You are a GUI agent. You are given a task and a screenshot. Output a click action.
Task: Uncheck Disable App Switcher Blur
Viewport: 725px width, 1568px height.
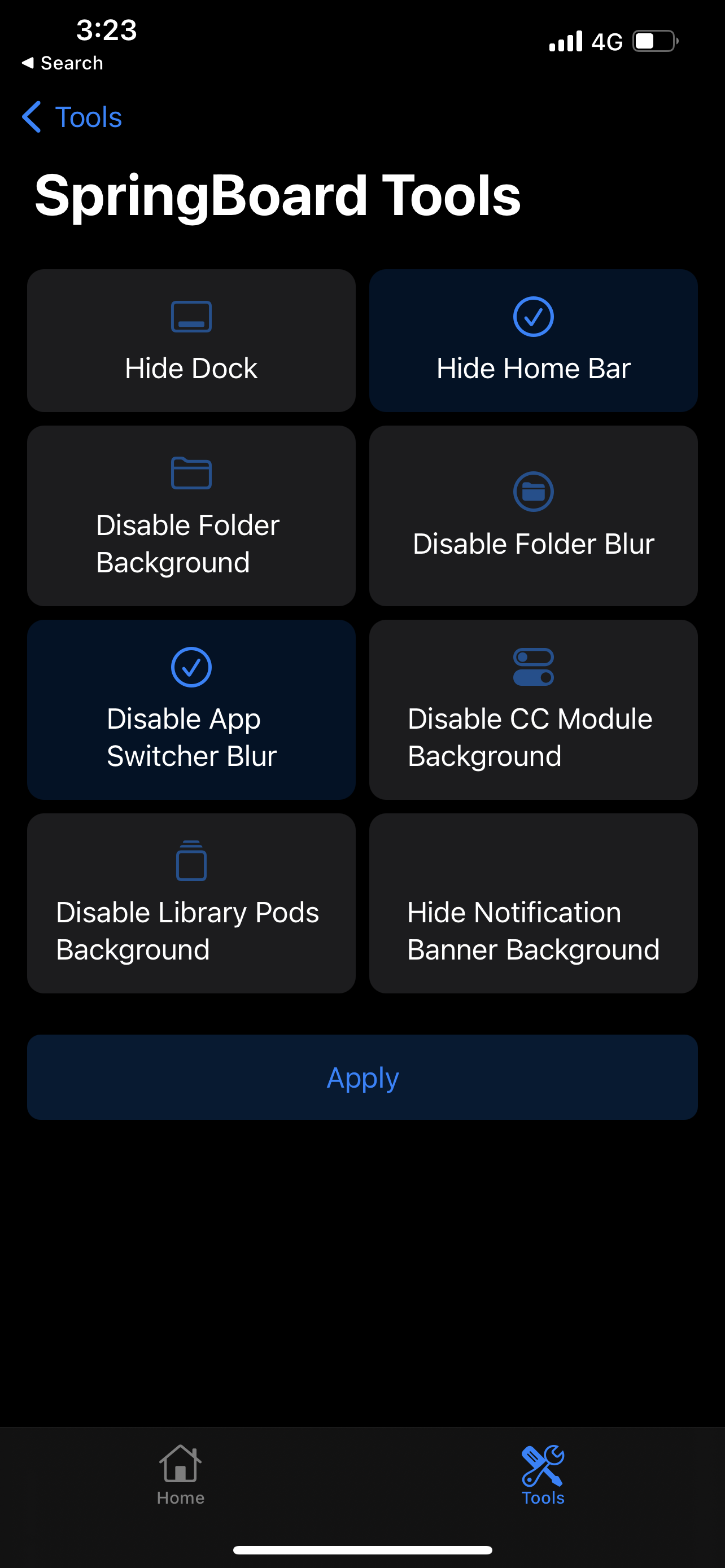[x=191, y=709]
